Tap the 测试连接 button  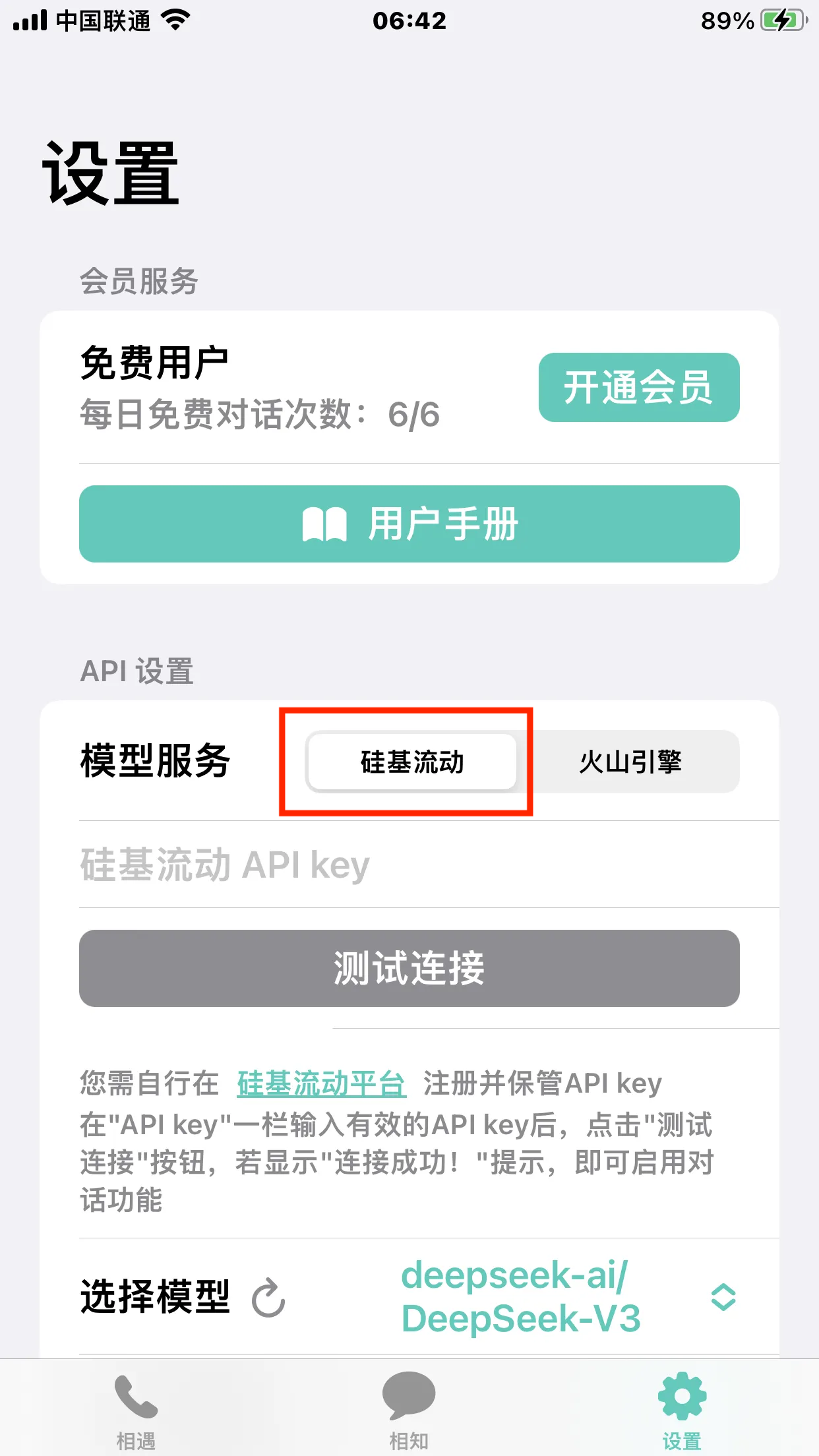tap(409, 968)
